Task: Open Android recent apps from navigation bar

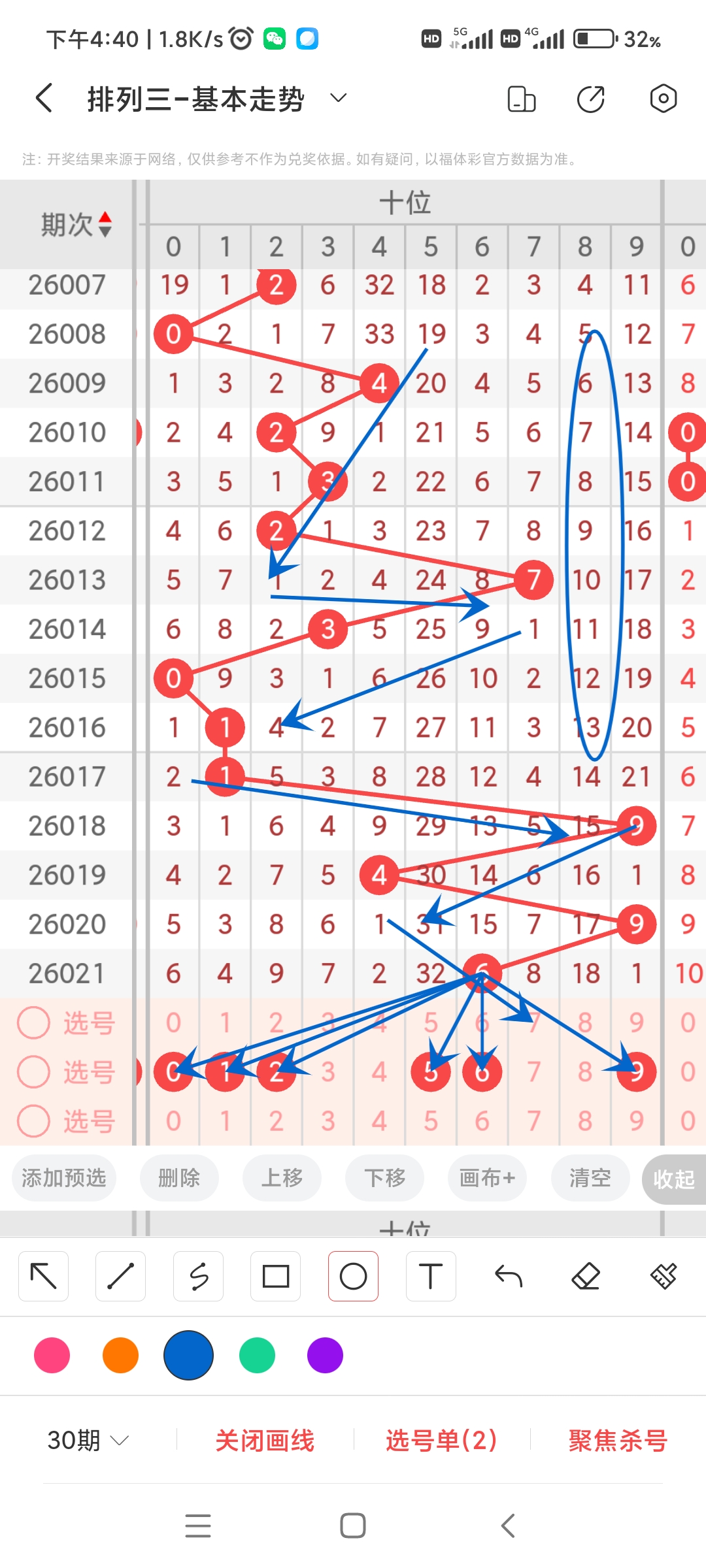Action: pos(199,1525)
